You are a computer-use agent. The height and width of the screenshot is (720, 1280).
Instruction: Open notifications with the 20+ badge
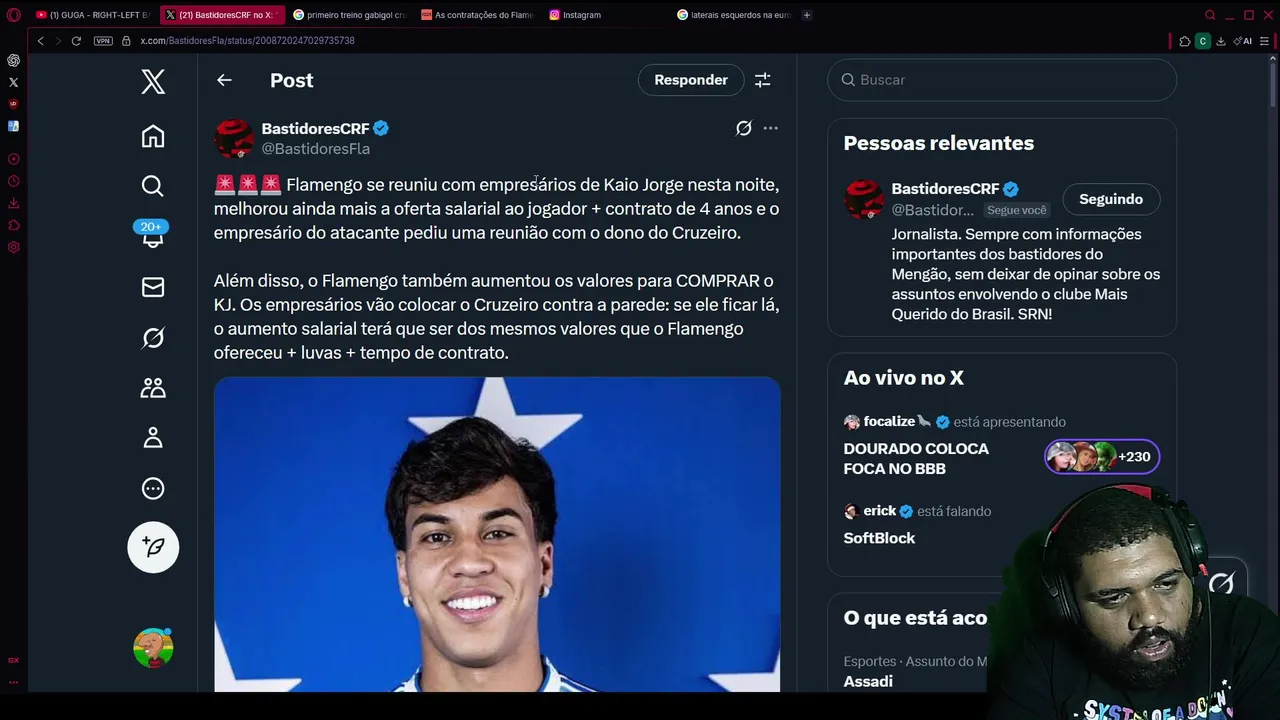pos(153,236)
